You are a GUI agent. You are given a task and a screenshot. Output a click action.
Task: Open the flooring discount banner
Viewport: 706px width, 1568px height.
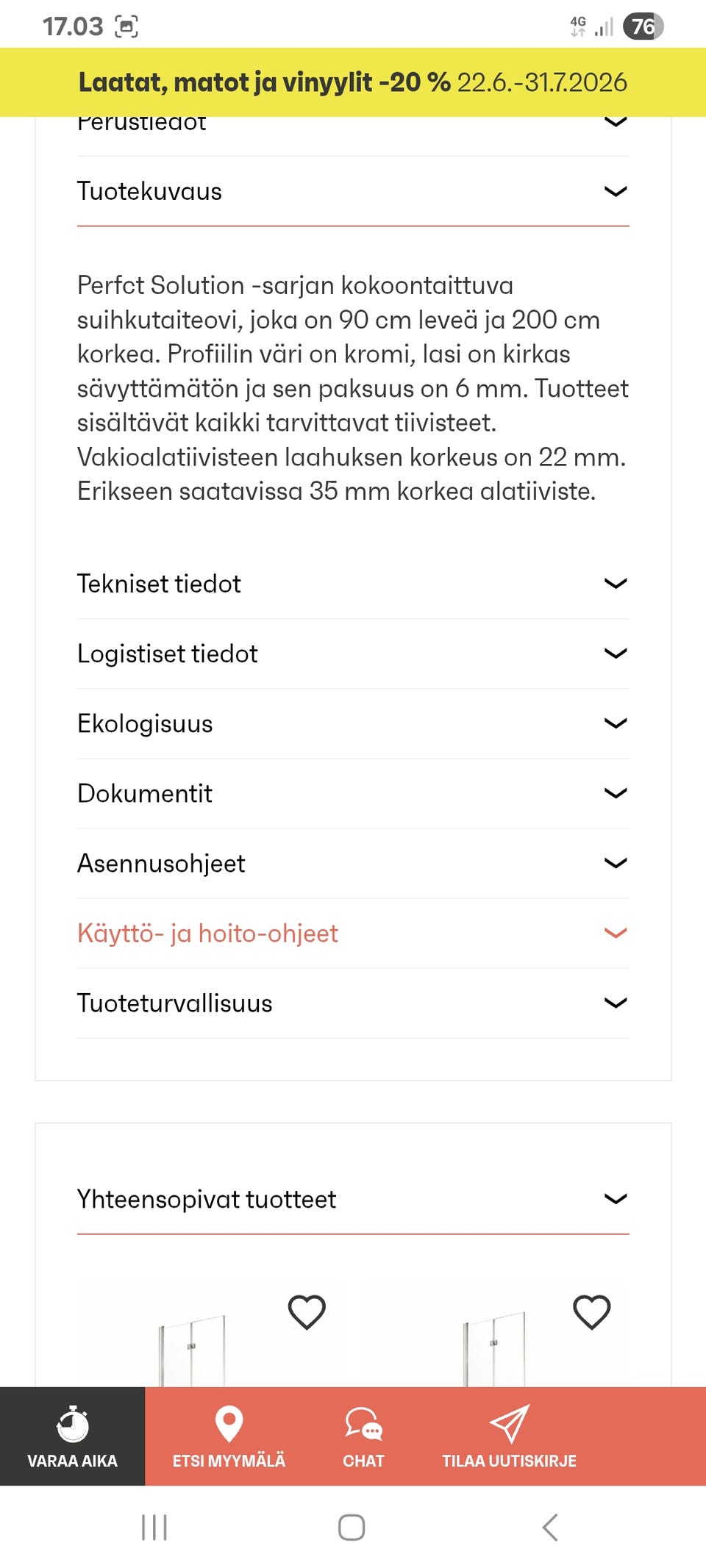pyautogui.click(x=353, y=82)
